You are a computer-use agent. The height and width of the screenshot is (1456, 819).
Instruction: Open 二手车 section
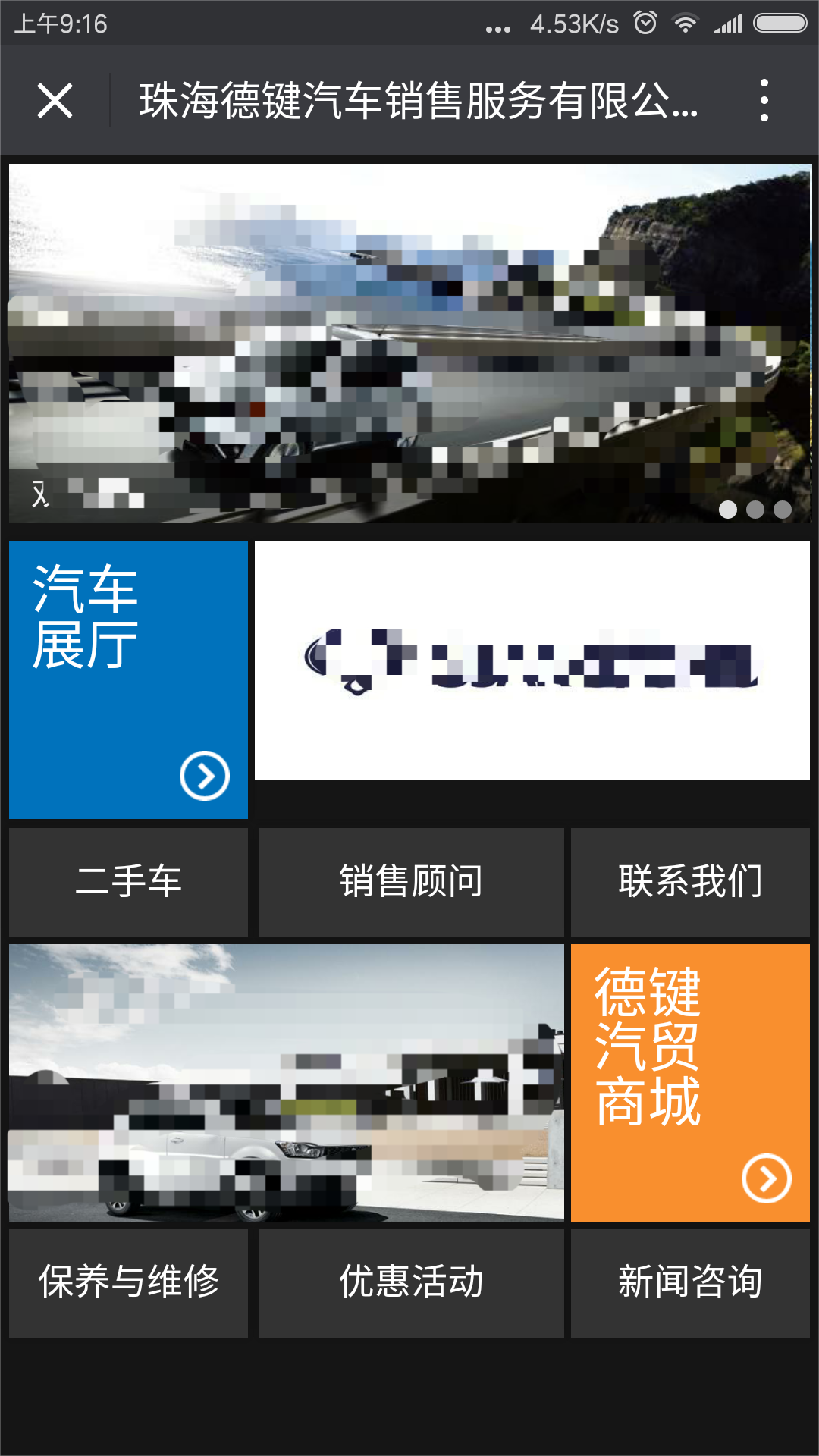tap(128, 882)
